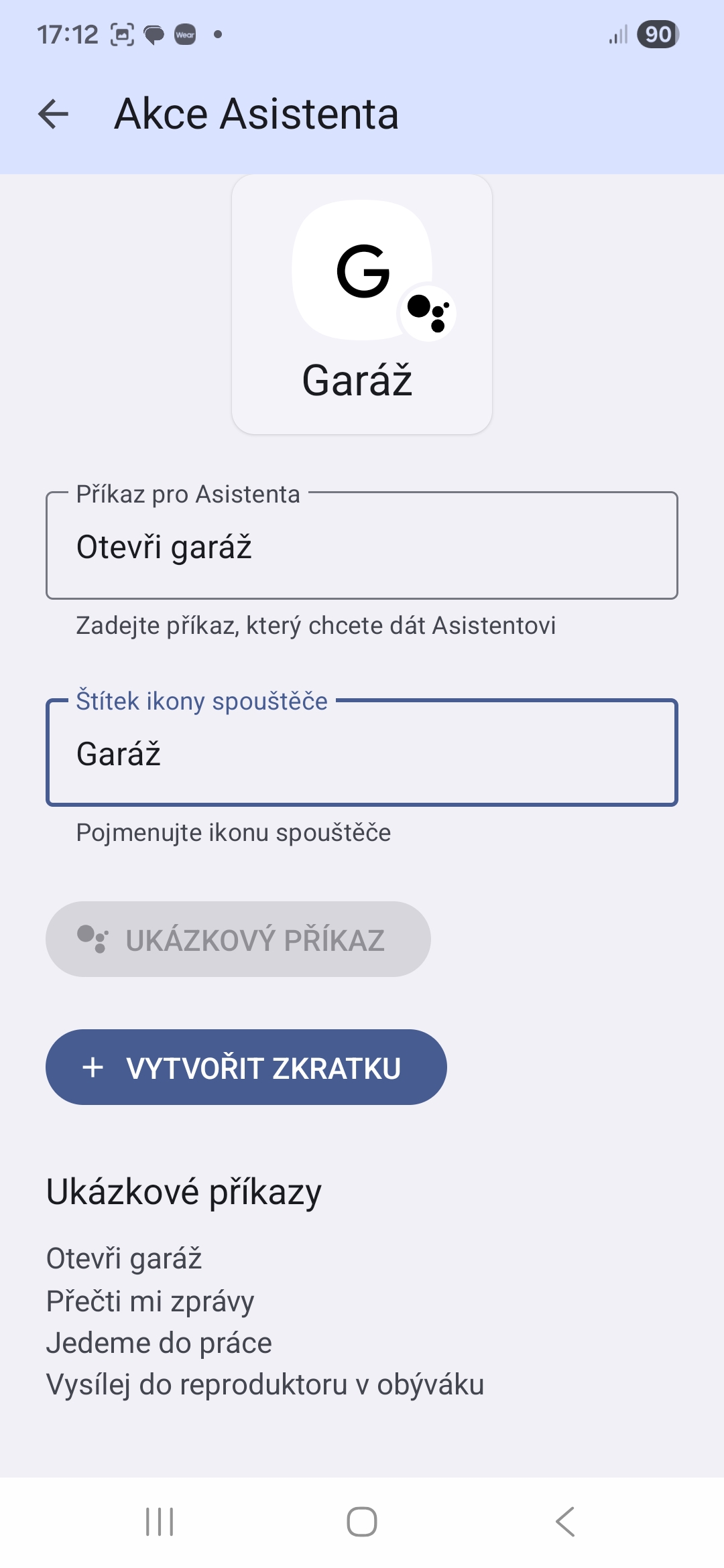Focus the Štítek ikony spouštěče field
Image resolution: width=724 pixels, height=1568 pixels.
point(362,753)
